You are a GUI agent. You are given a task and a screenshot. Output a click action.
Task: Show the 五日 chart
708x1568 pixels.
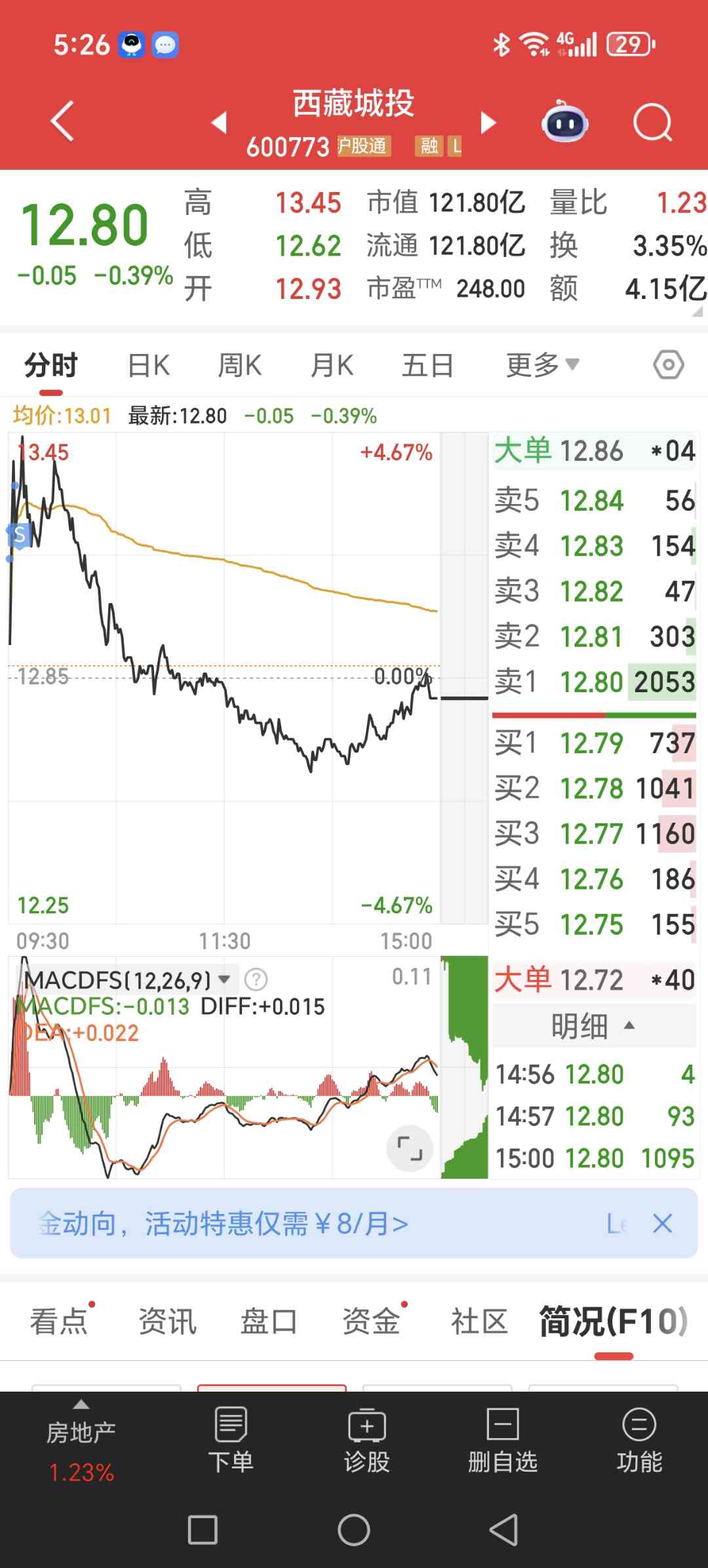427,365
